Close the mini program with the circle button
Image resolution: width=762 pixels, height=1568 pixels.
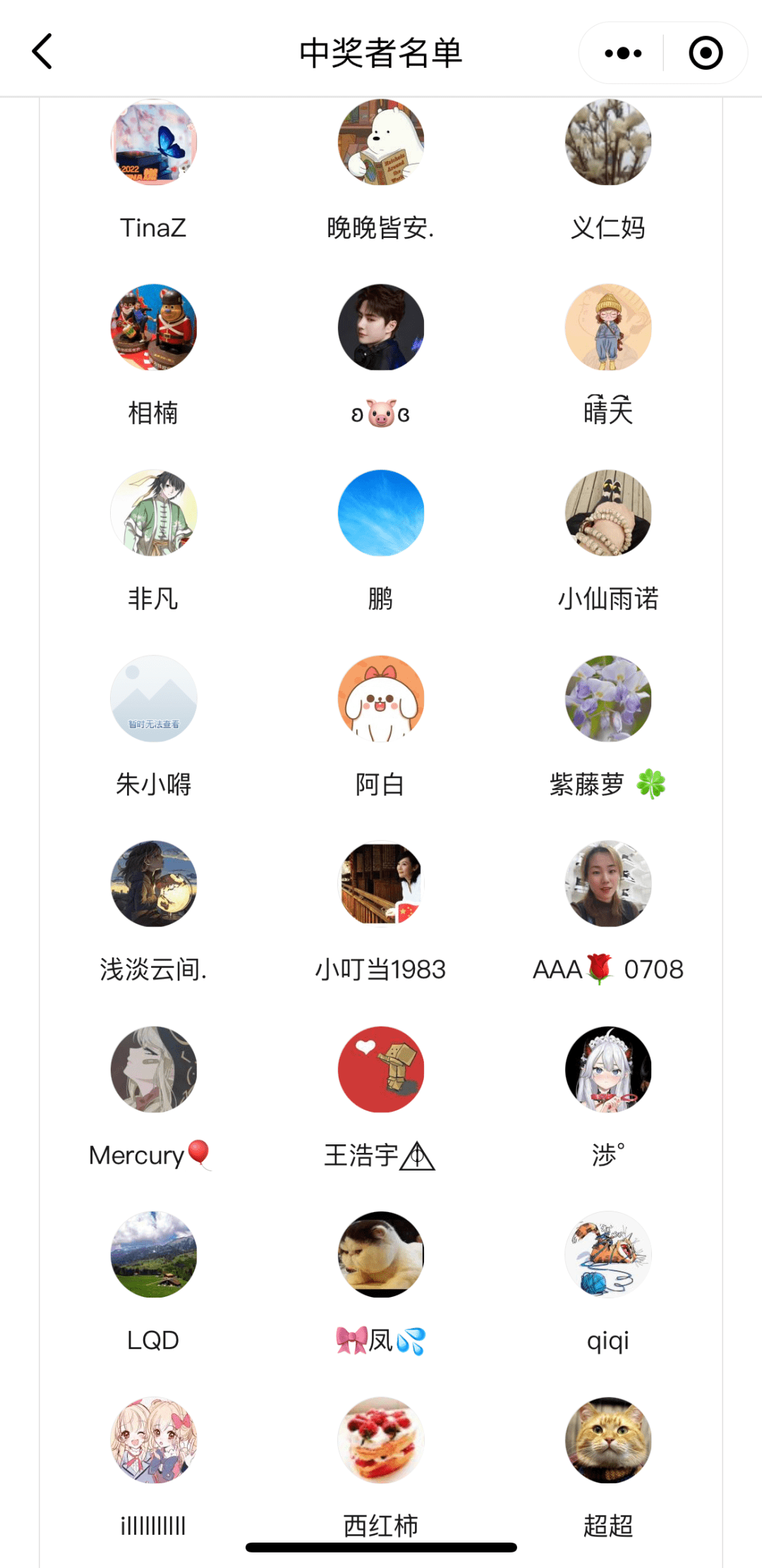pyautogui.click(x=706, y=53)
